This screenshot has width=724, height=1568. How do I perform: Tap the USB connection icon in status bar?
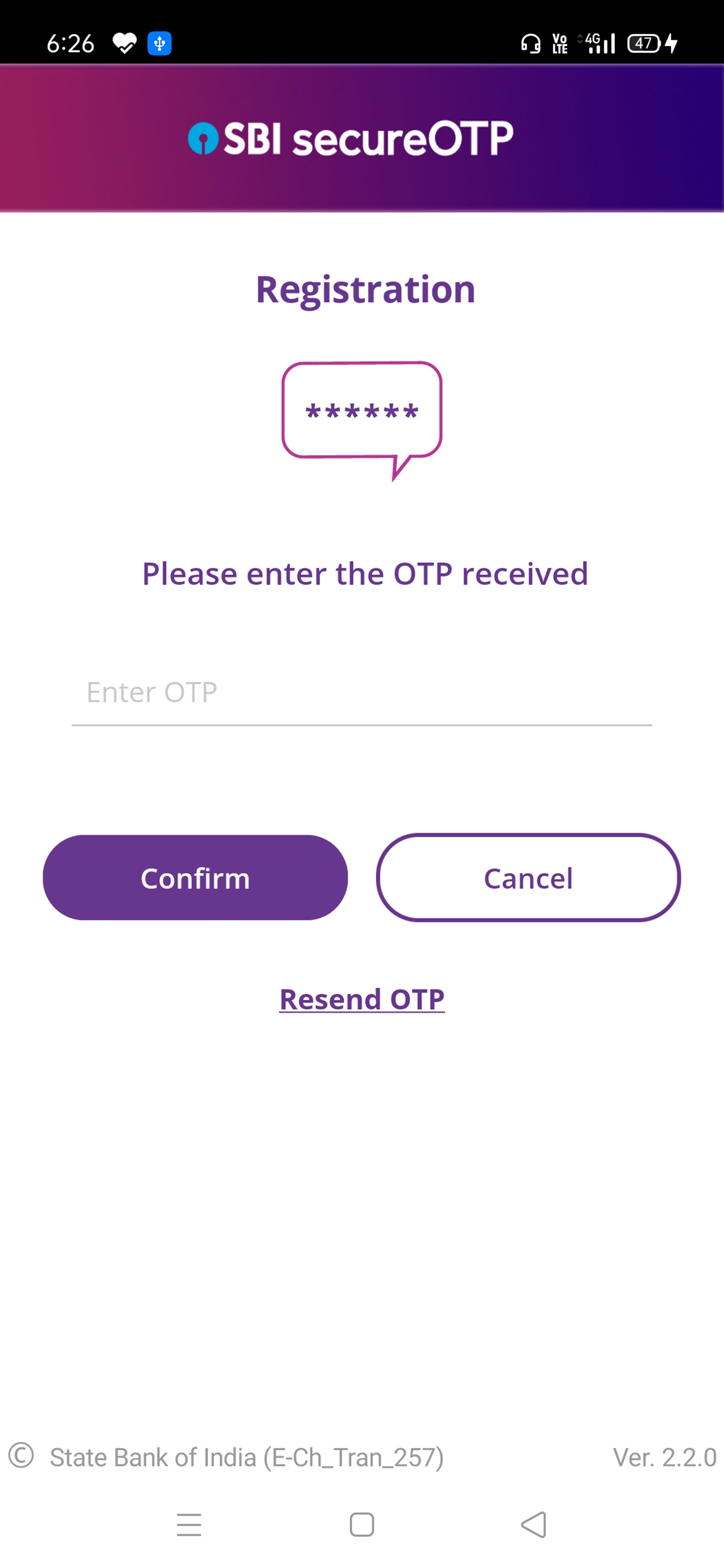(x=159, y=43)
